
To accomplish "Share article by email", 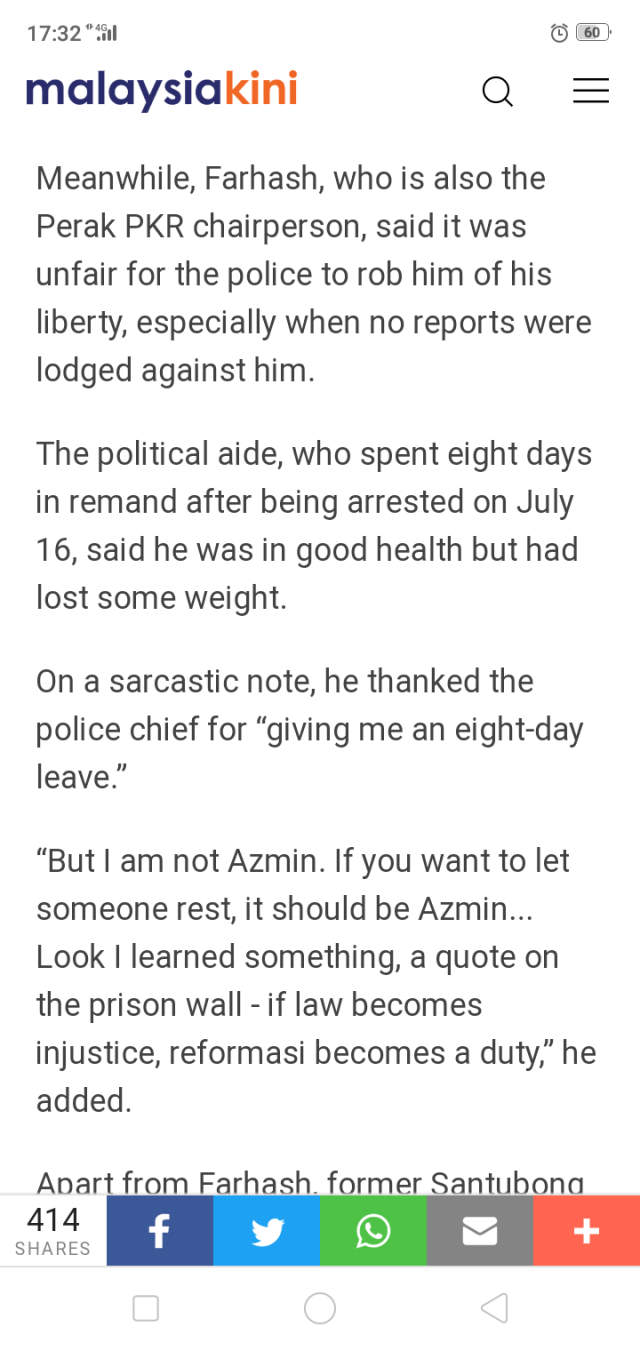I will [480, 1231].
